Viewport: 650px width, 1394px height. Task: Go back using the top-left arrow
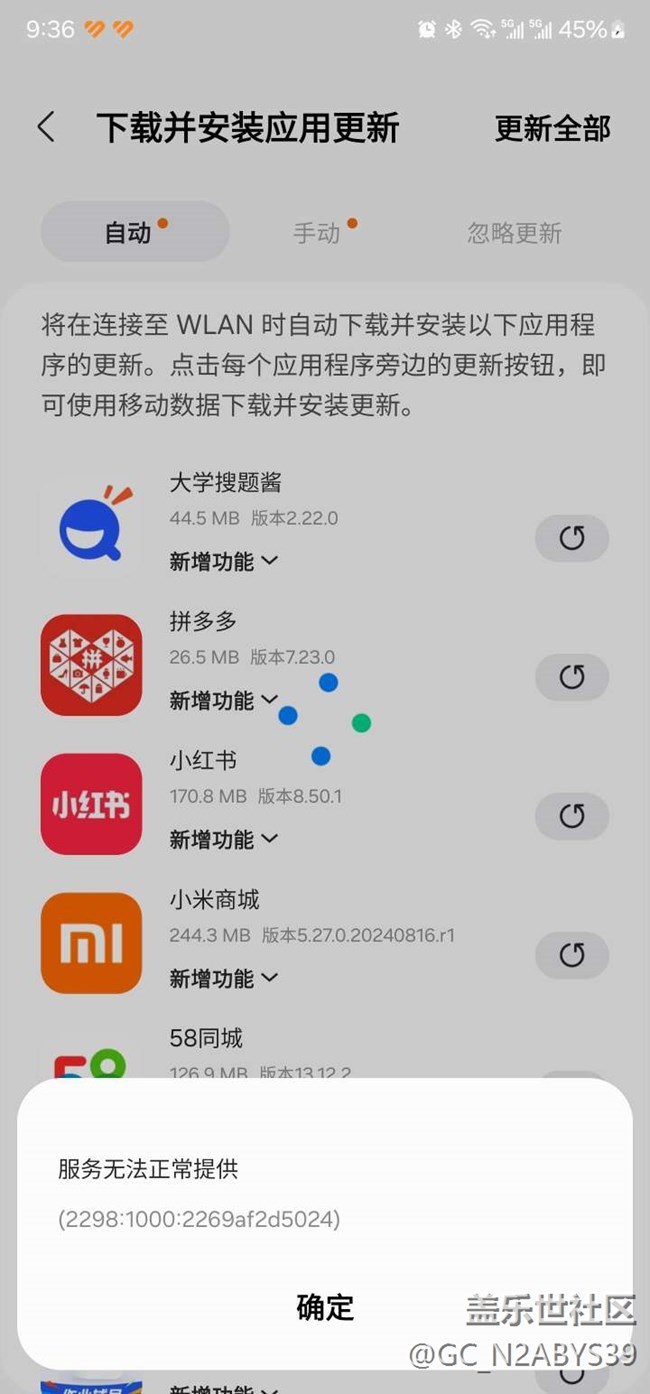click(x=46, y=128)
